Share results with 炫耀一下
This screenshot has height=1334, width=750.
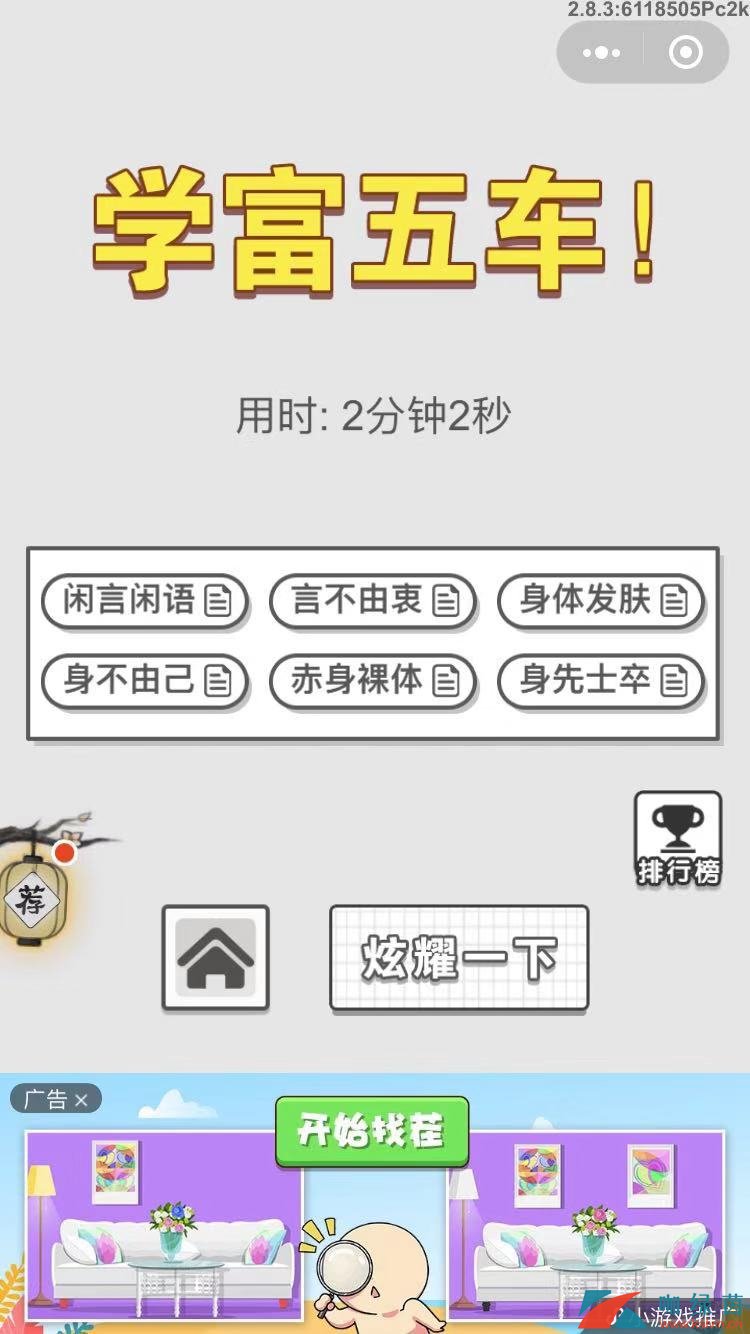pos(458,958)
